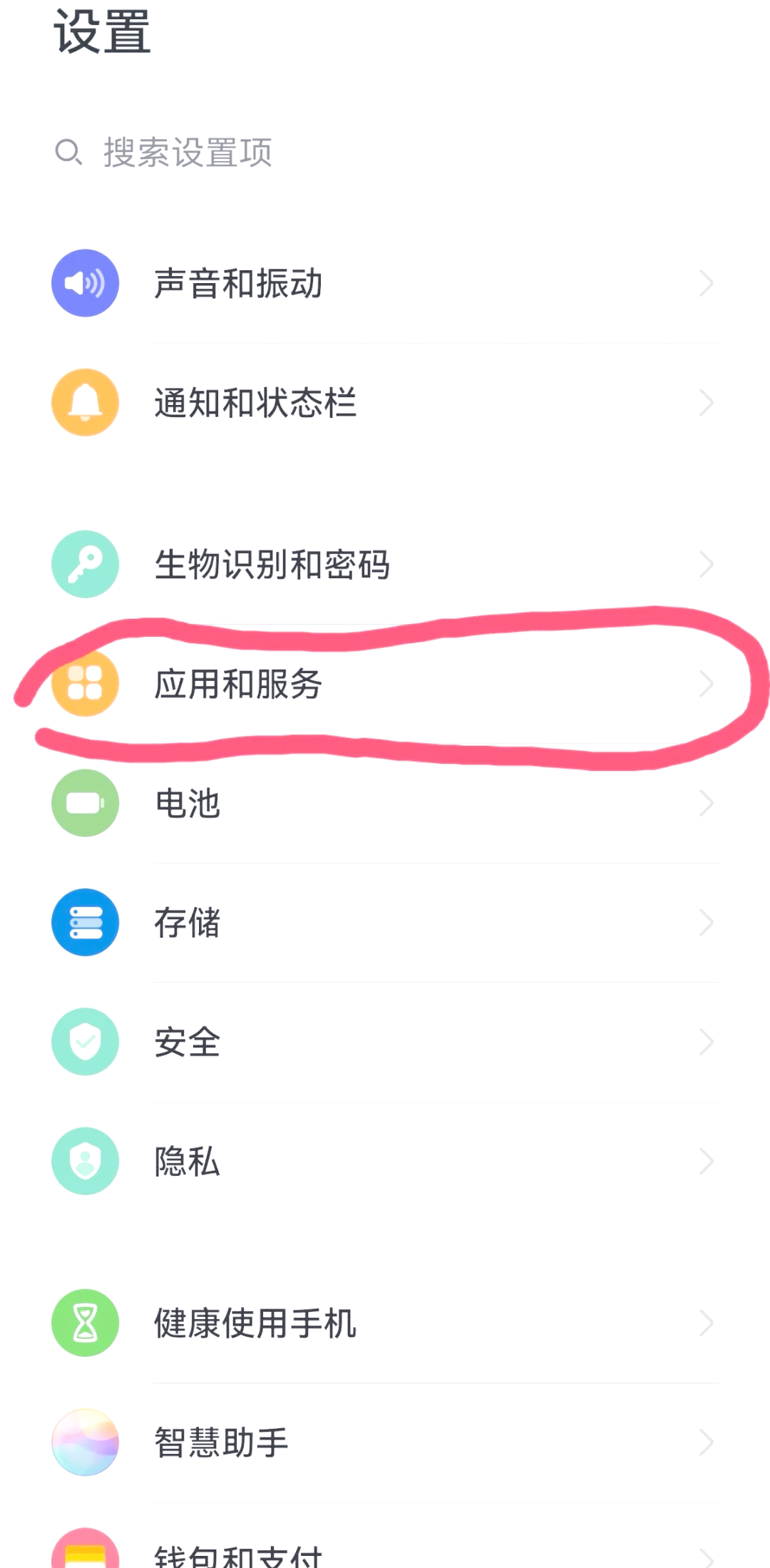
Task: Open 生物识别和密码
Action: click(385, 565)
